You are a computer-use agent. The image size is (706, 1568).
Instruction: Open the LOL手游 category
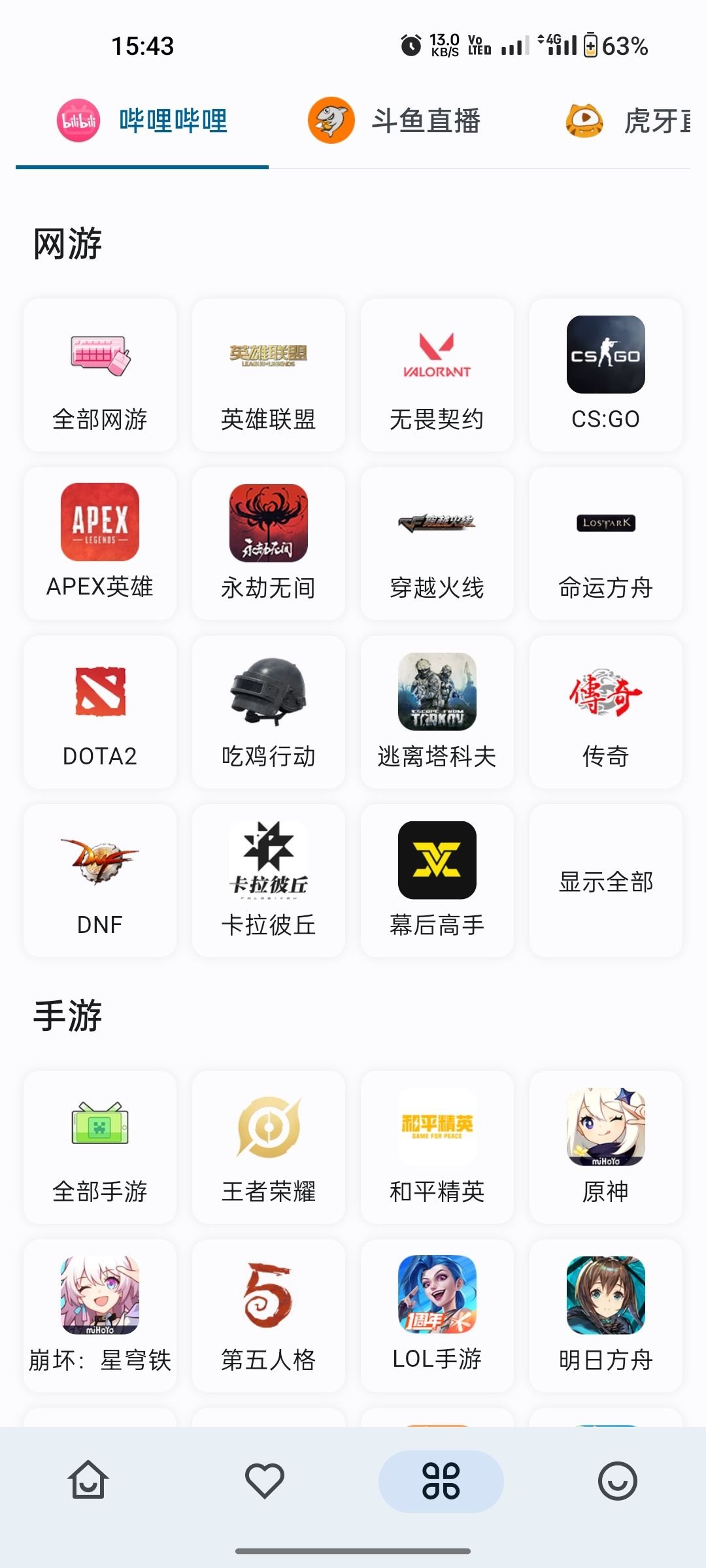pos(437,1316)
